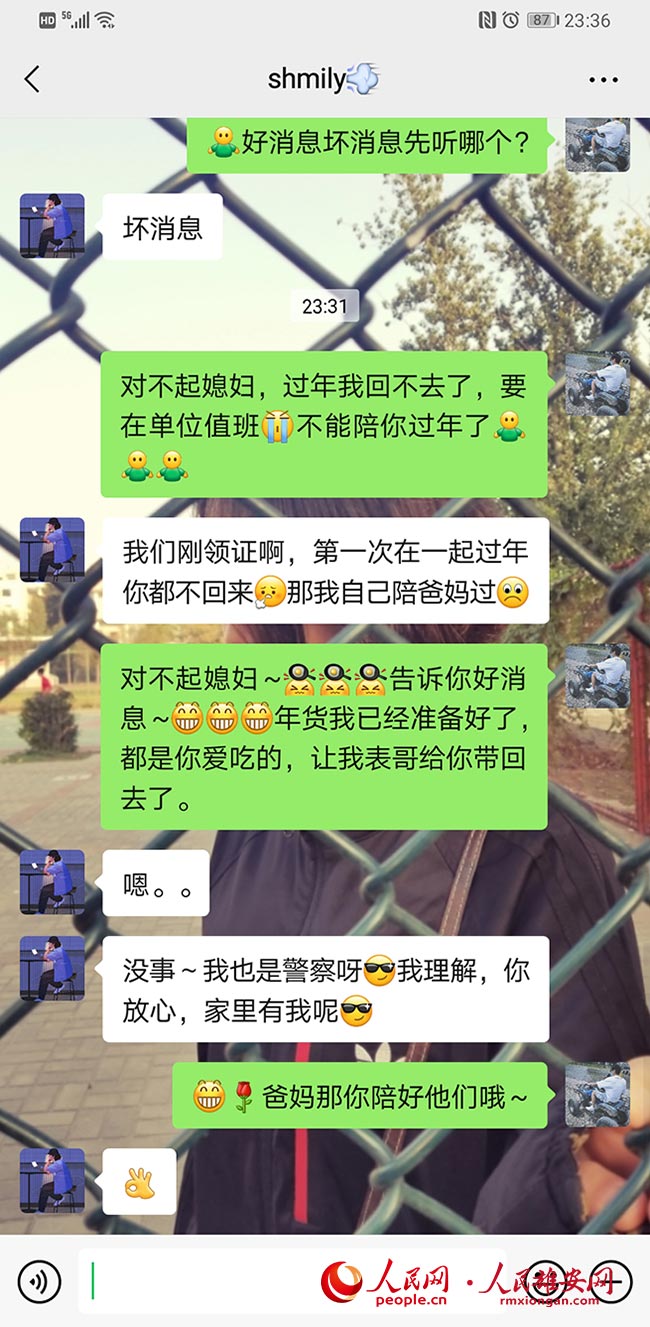The width and height of the screenshot is (650, 1327).
Task: Open the plus attachment menu
Action: [611, 1281]
